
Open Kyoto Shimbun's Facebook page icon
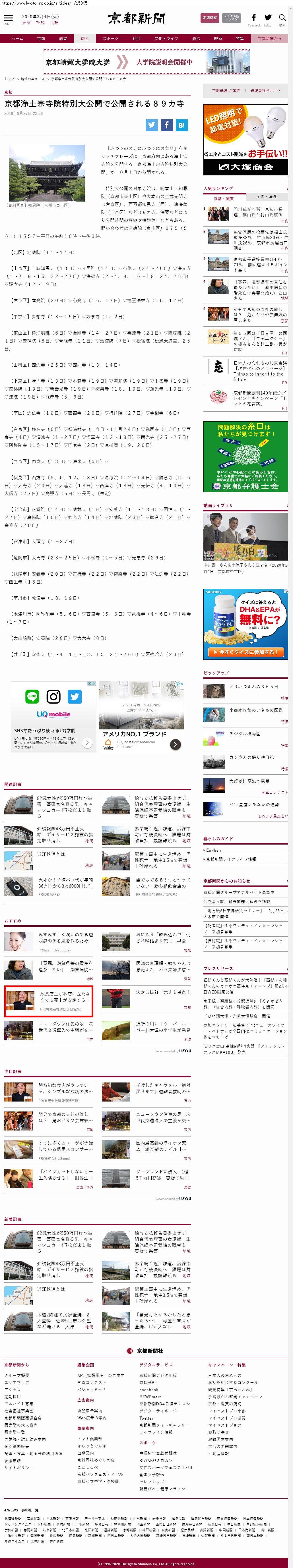(253, 18)
